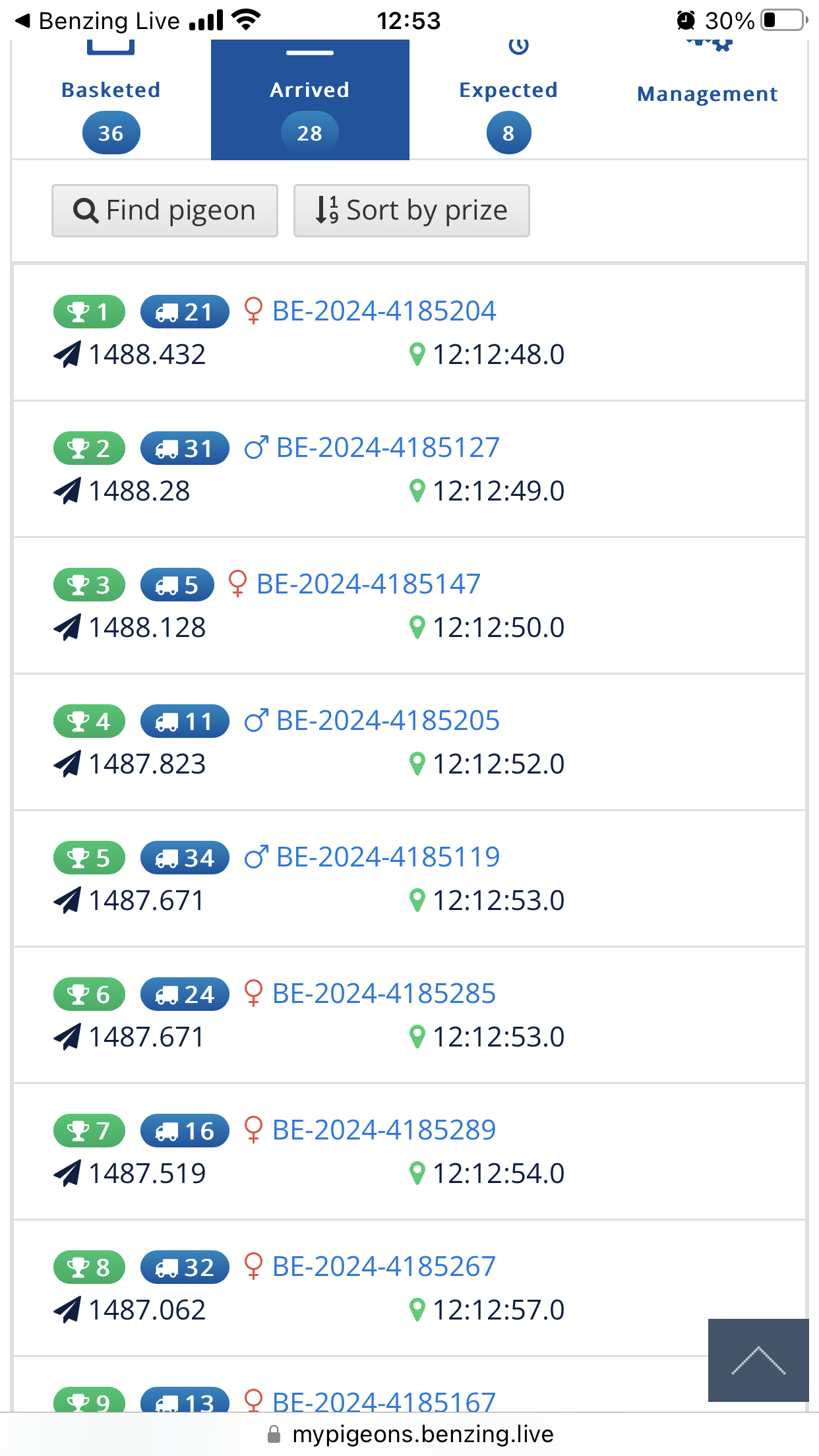Image resolution: width=819 pixels, height=1456 pixels.
Task: Switch to the Basketed tab
Action: coord(111,99)
